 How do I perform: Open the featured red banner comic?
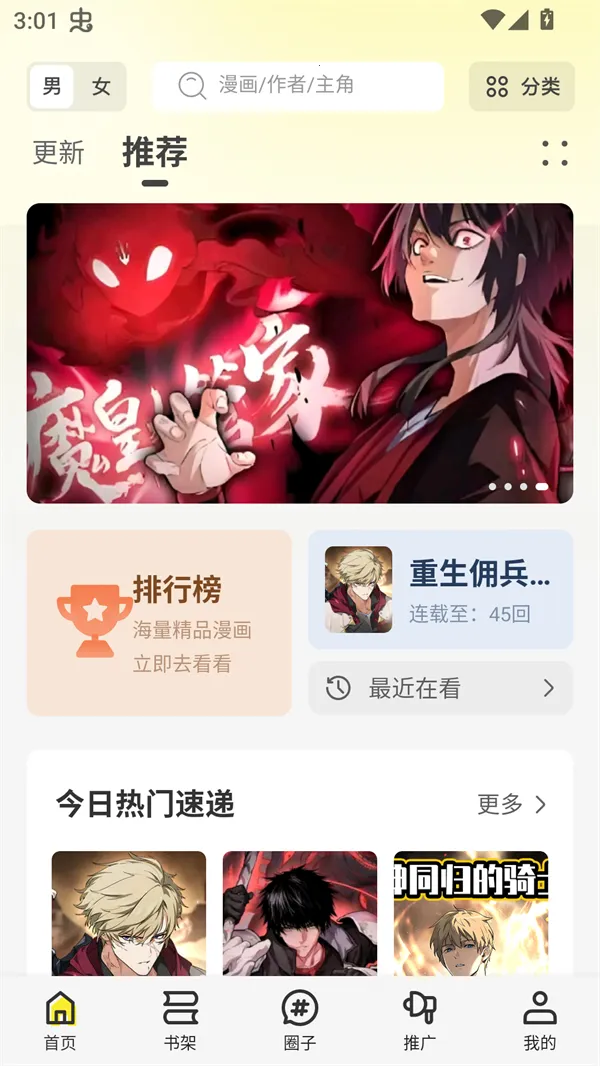[x=300, y=352]
